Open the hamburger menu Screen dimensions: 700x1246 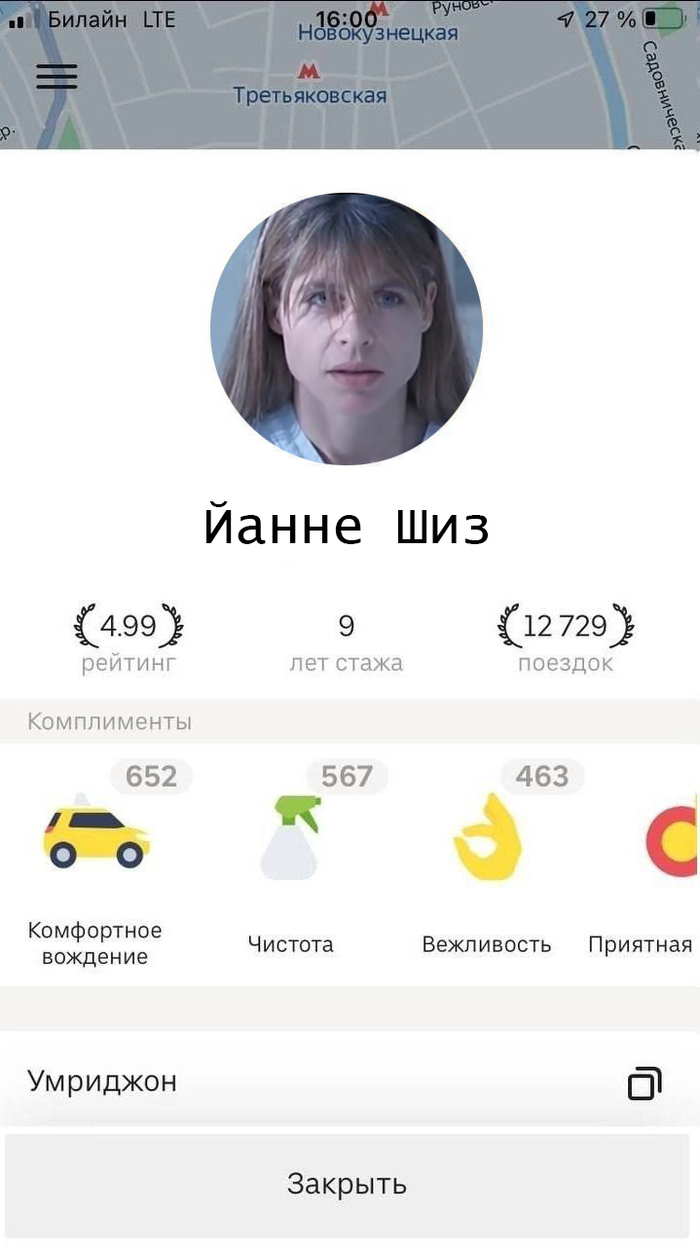coord(57,77)
